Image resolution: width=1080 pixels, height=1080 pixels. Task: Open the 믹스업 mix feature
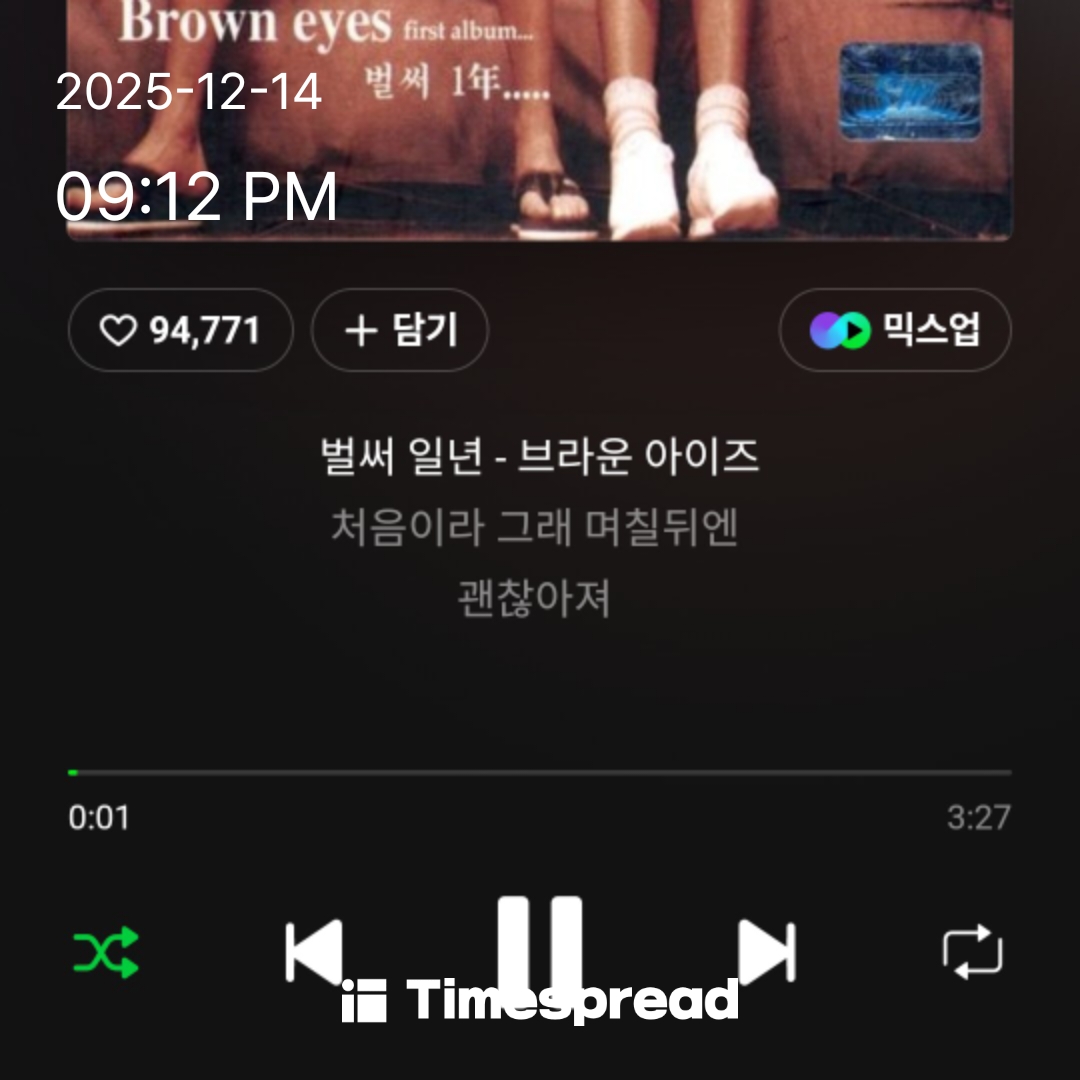pyautogui.click(x=895, y=330)
